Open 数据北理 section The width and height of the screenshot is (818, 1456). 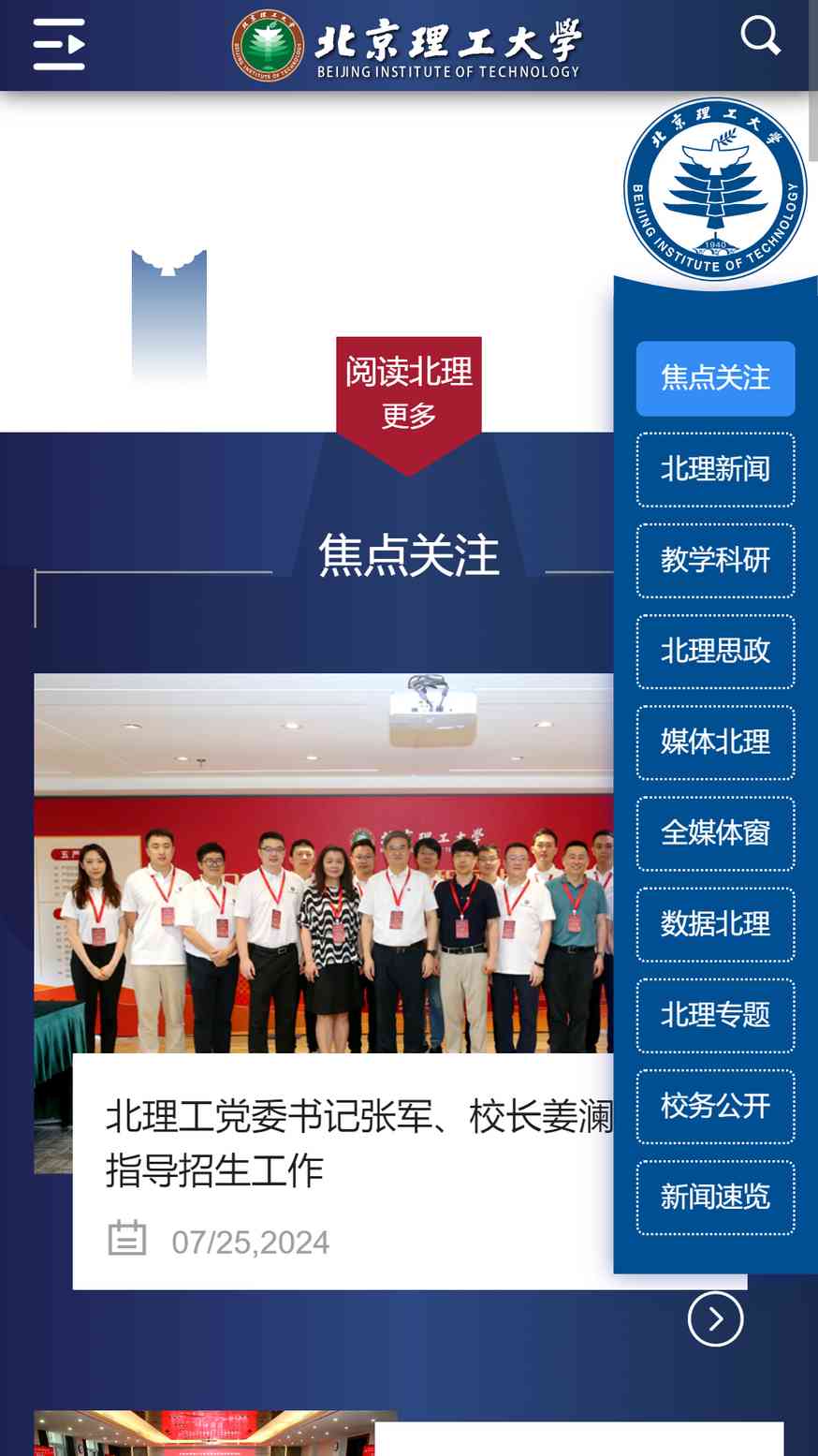click(x=715, y=924)
